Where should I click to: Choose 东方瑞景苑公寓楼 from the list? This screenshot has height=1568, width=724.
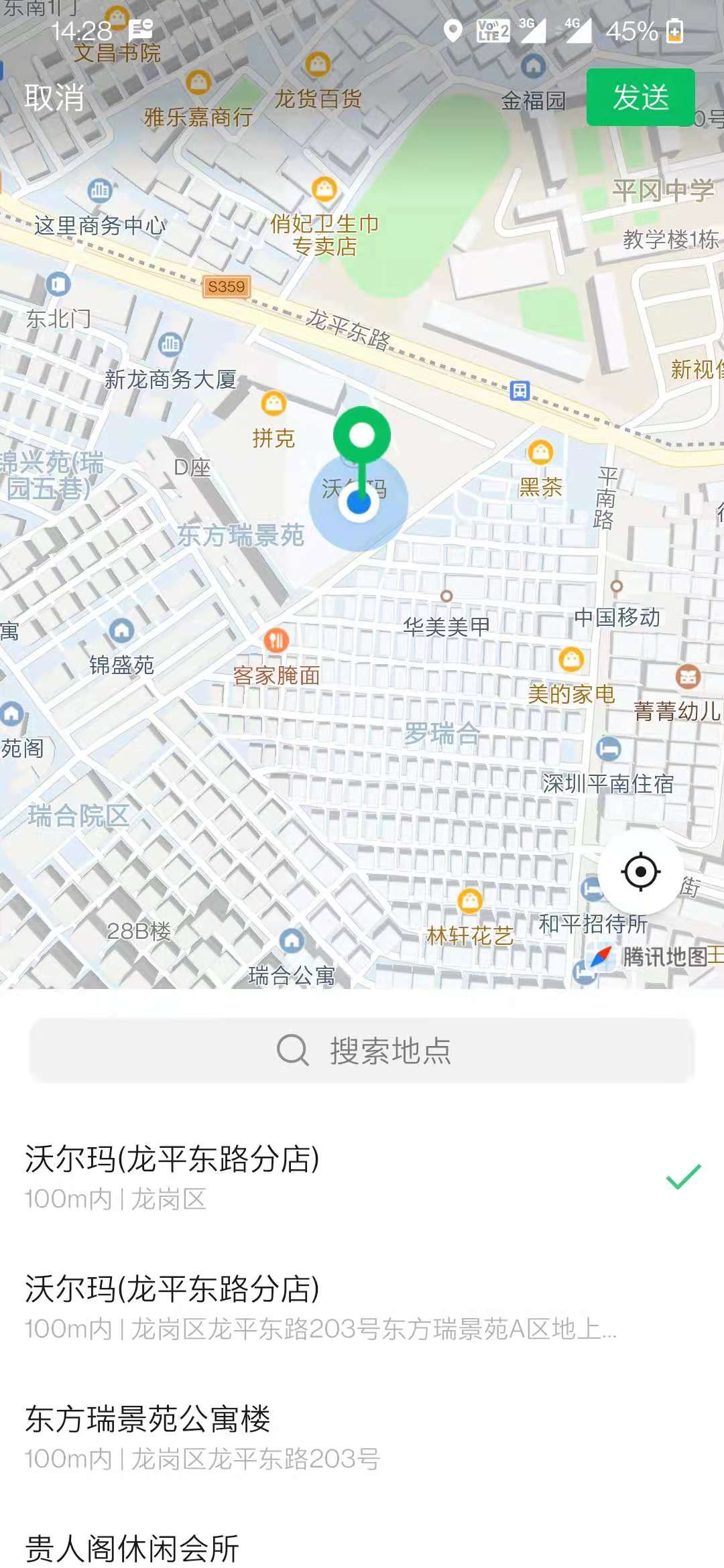pyautogui.click(x=201, y=1436)
